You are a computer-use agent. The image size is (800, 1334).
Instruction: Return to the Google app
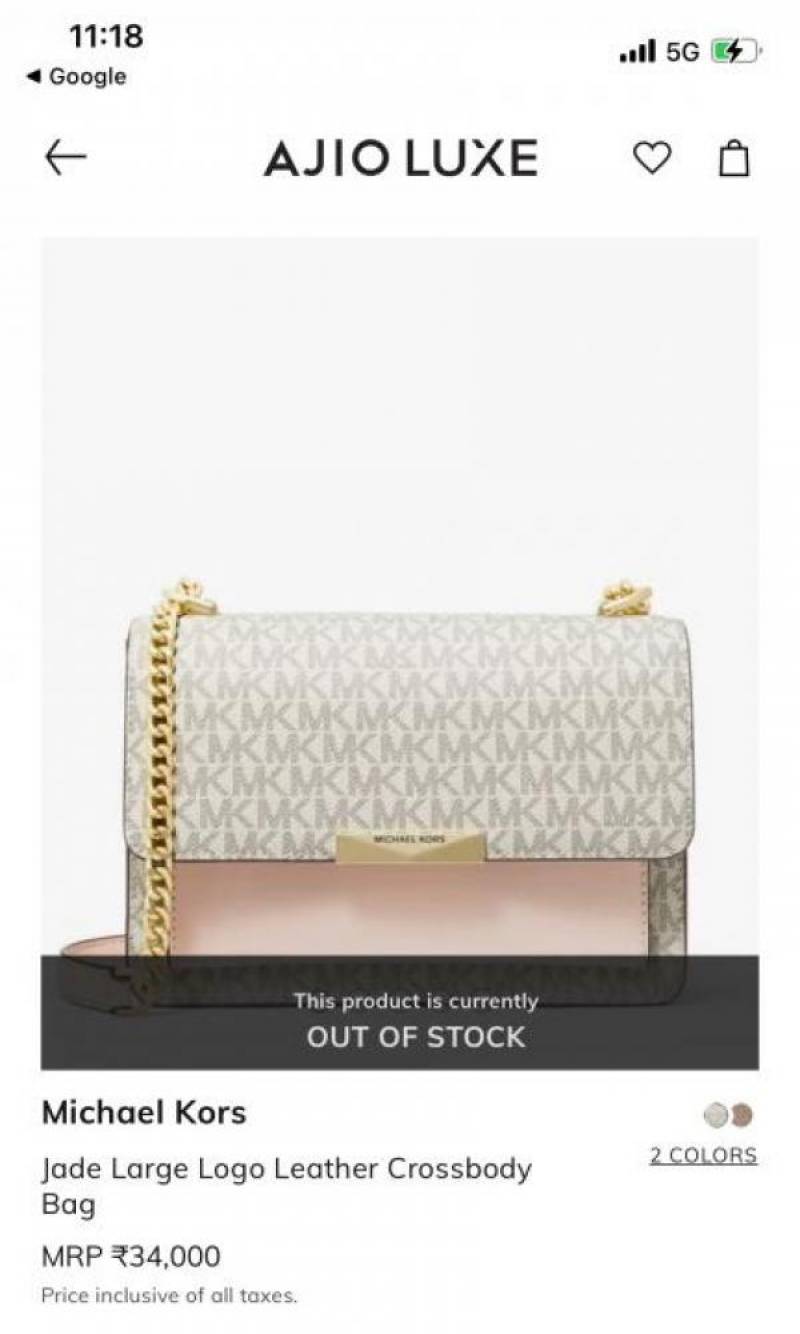tap(77, 77)
